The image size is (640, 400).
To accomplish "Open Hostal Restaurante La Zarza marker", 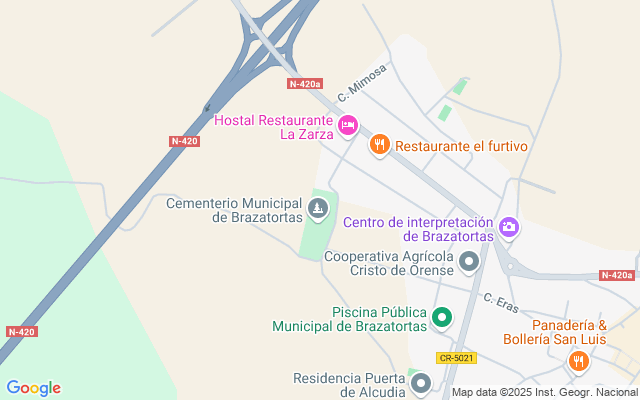I will click(348, 126).
